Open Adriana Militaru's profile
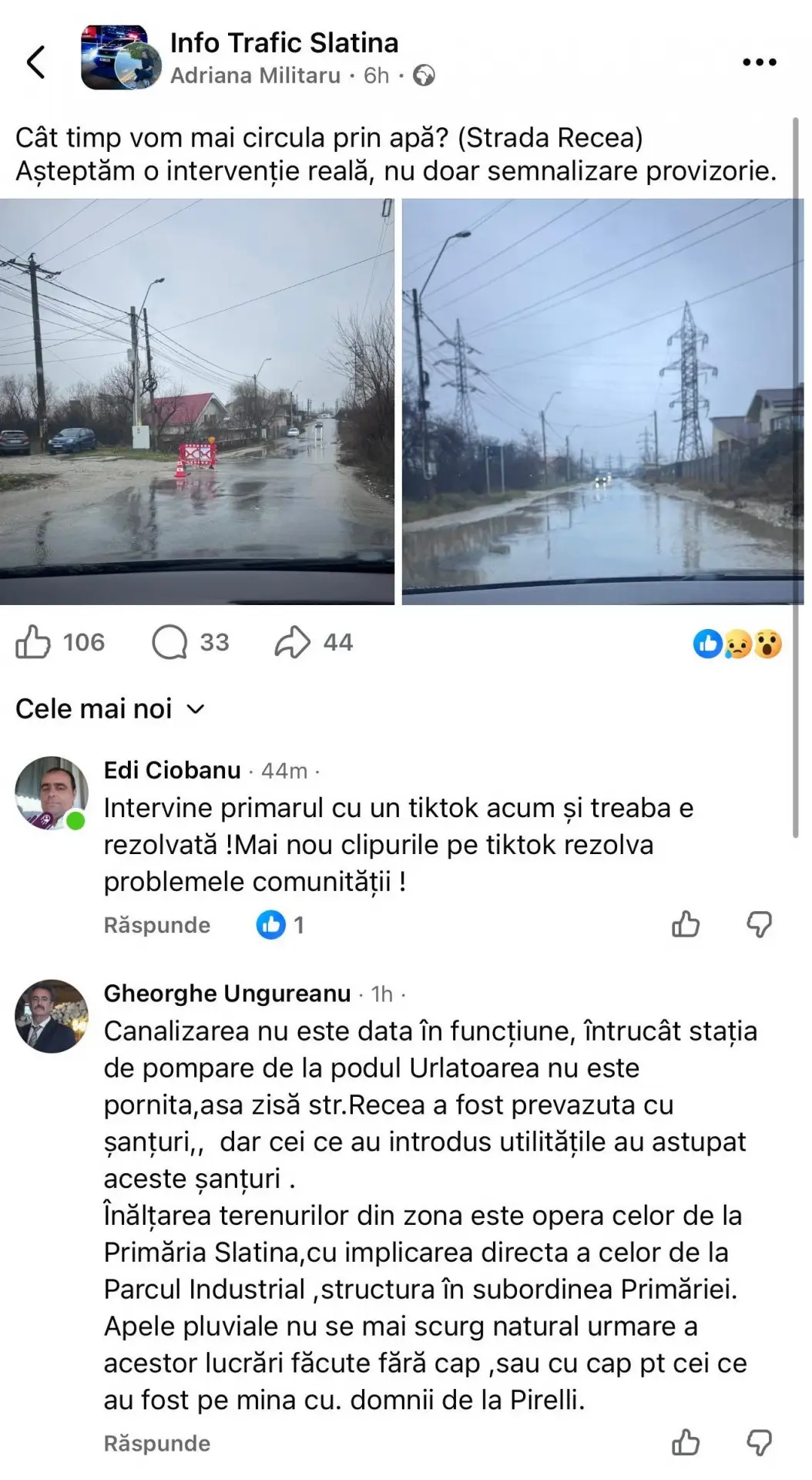This screenshot has height=1480, width=812. pos(255,76)
